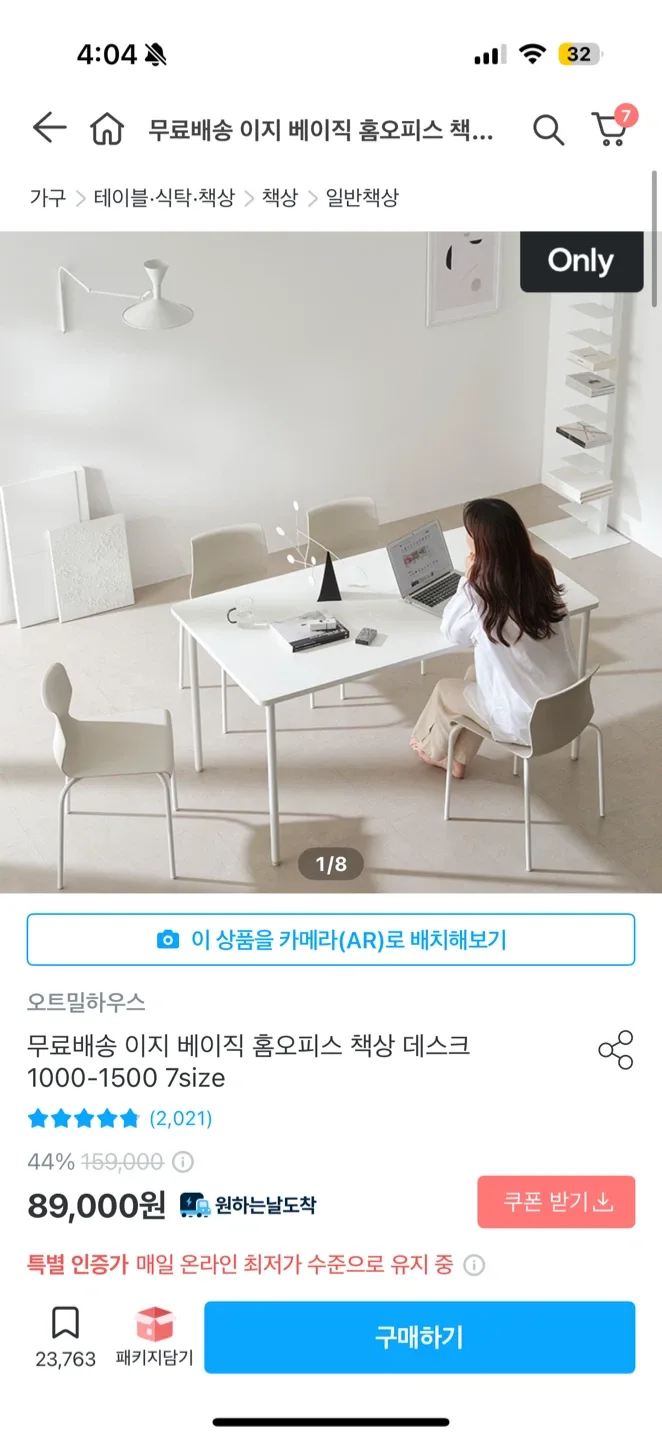
Task: Tap the product photo of the white desk
Action: [331, 562]
